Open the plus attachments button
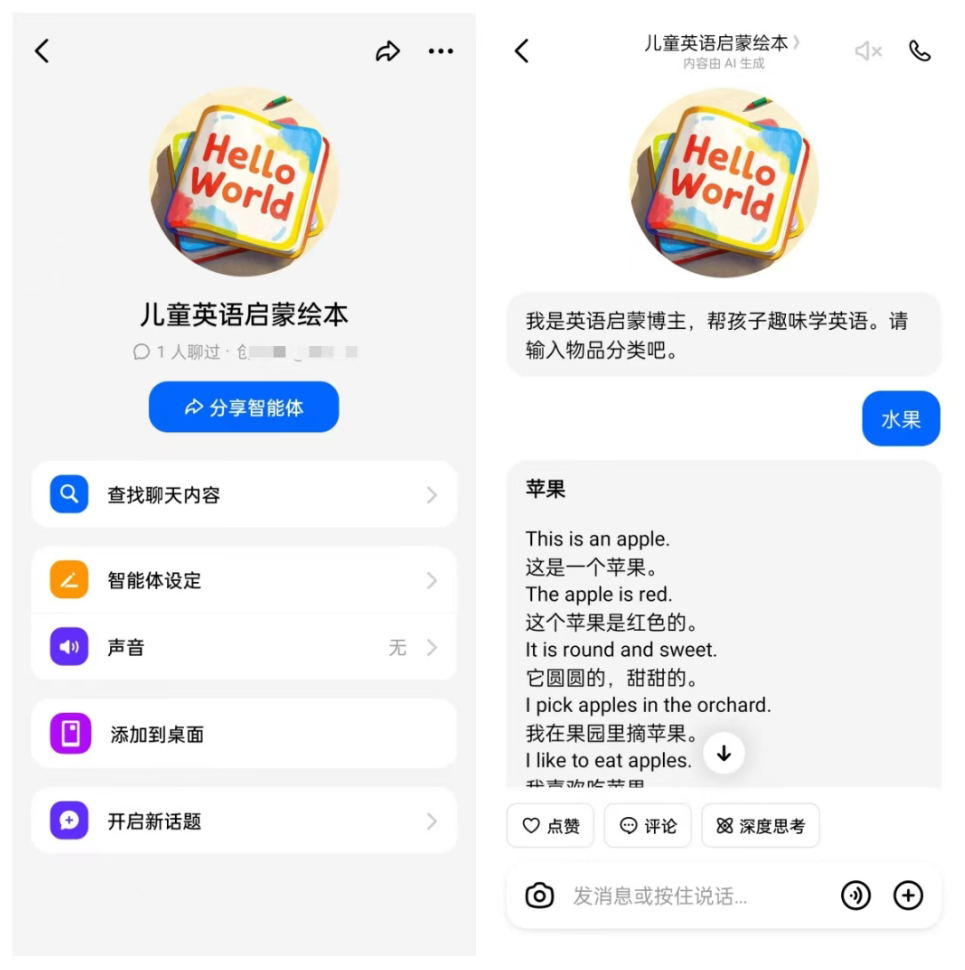This screenshot has height=970, width=965. click(908, 895)
